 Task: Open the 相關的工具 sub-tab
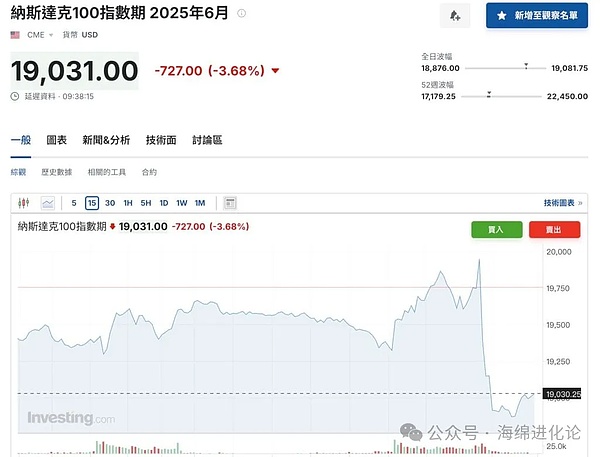point(105,172)
